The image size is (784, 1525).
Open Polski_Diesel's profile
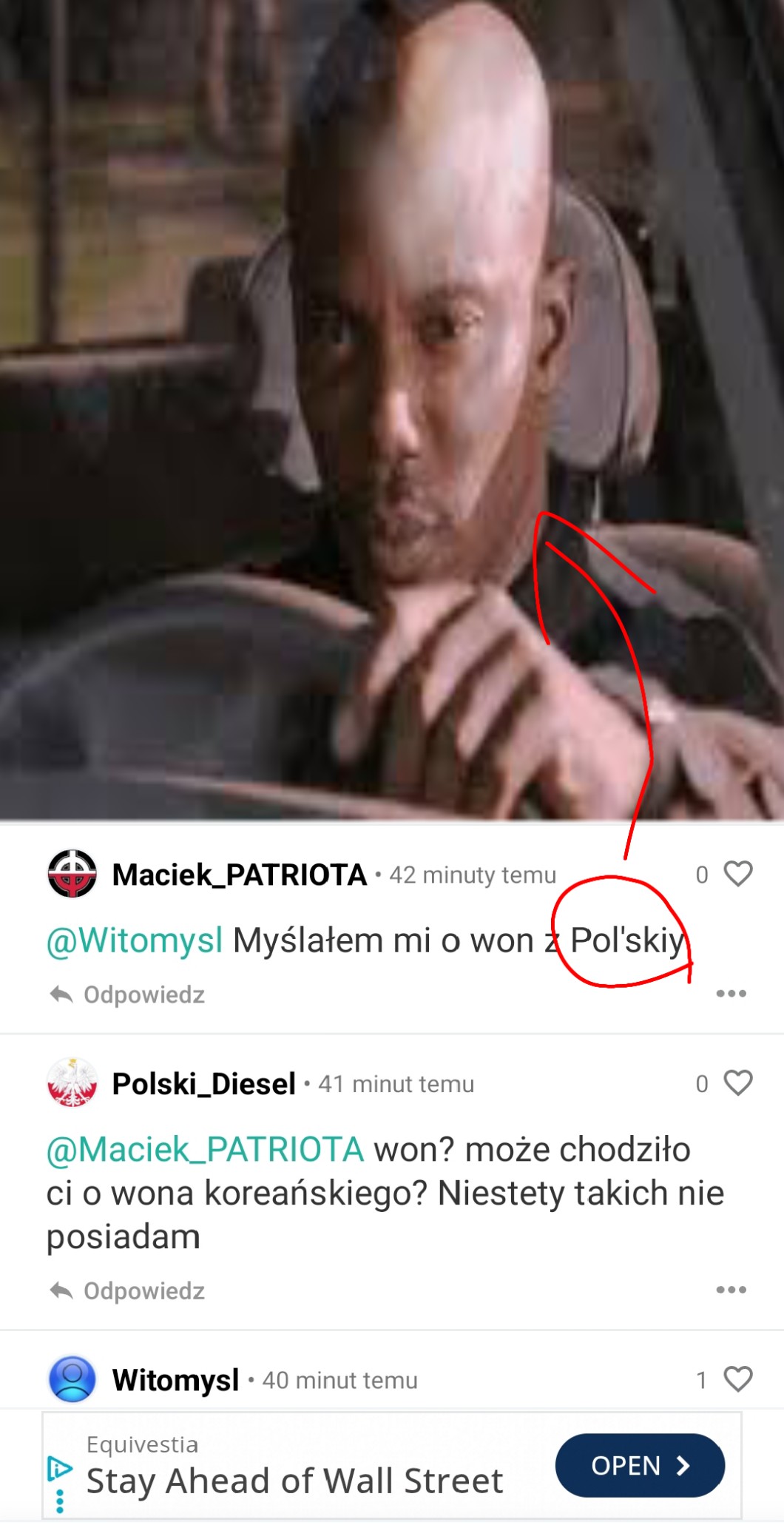point(203,1084)
